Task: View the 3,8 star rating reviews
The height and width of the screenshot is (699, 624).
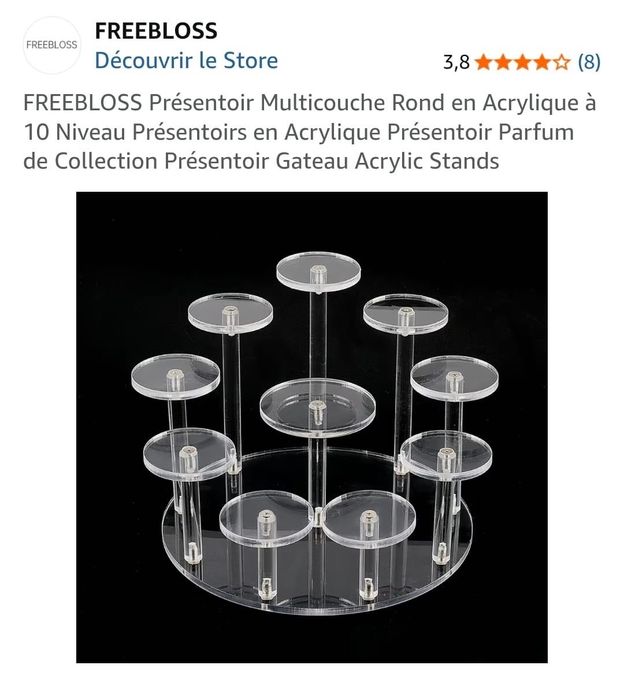Action: tap(522, 62)
